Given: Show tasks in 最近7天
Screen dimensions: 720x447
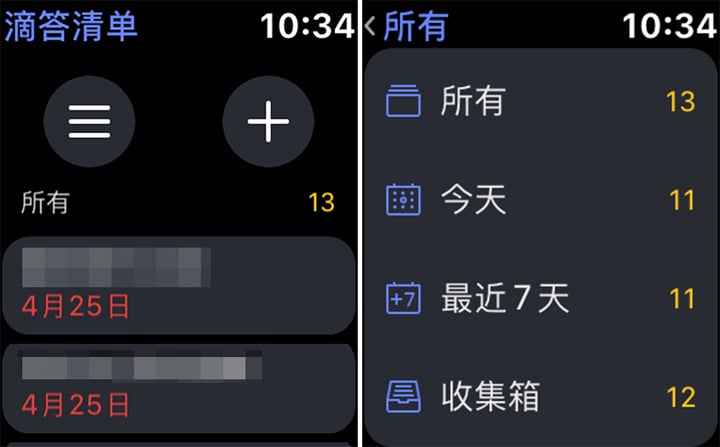Looking at the screenshot, I should pos(540,298).
